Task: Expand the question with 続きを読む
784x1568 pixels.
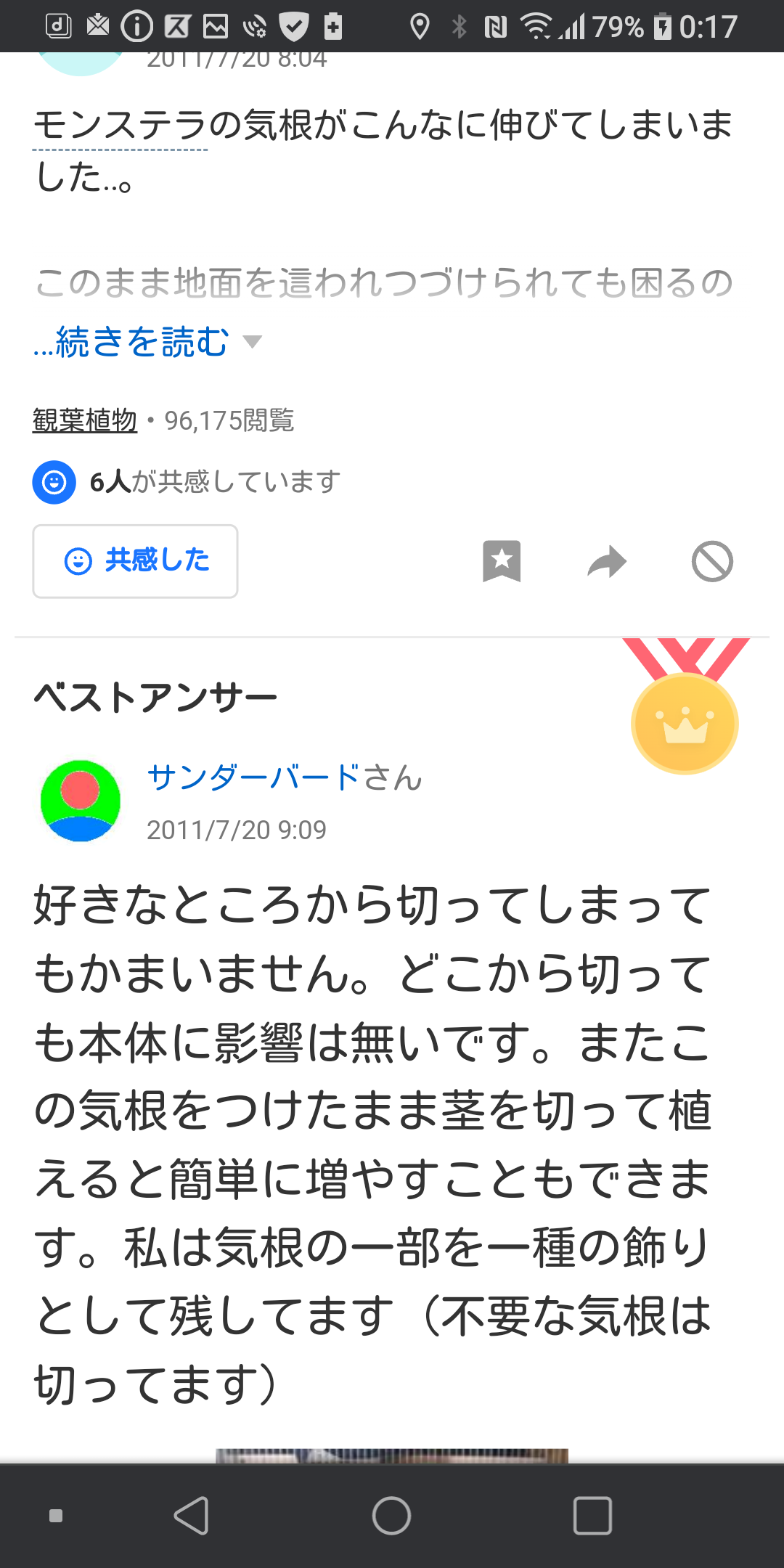Action: [x=147, y=342]
